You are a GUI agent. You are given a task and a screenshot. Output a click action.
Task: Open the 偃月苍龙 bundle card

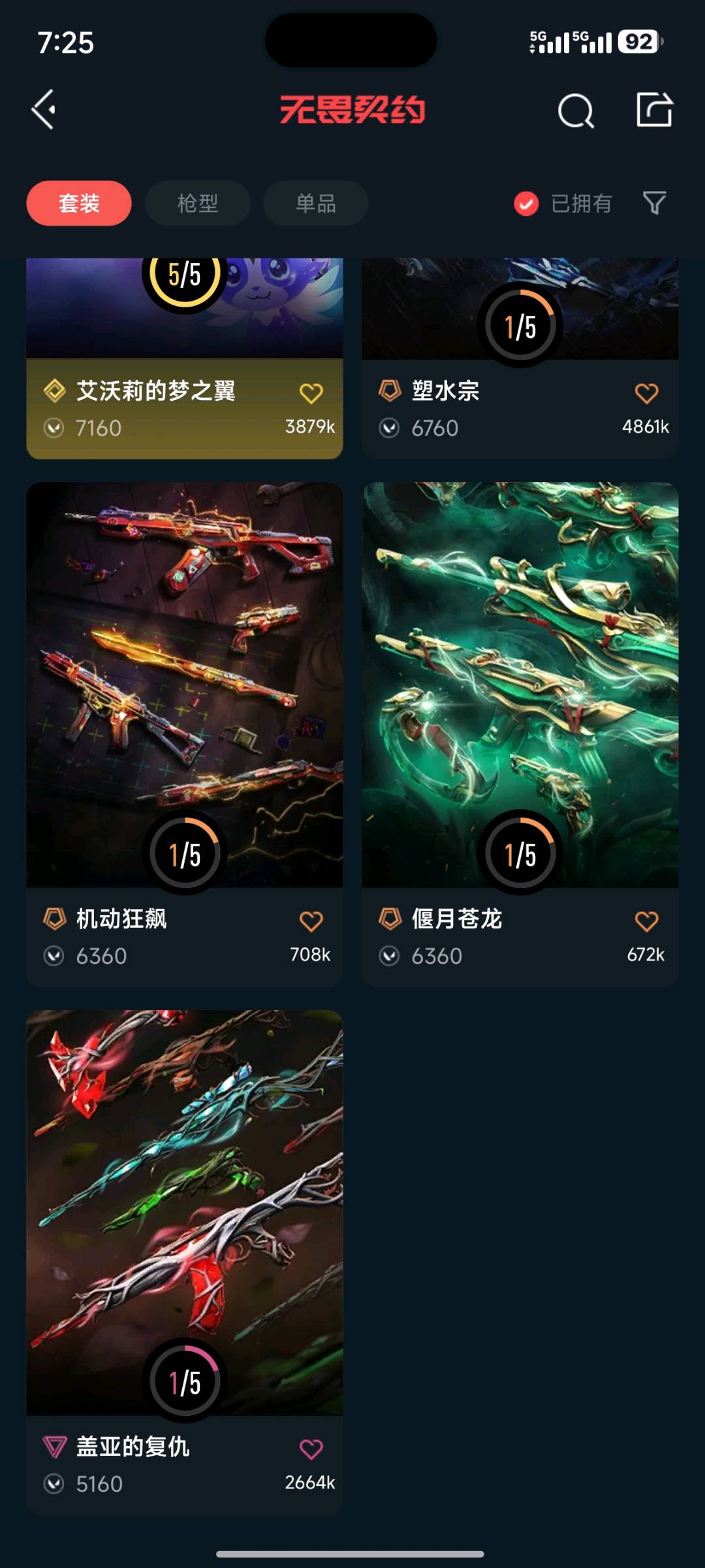click(x=520, y=685)
